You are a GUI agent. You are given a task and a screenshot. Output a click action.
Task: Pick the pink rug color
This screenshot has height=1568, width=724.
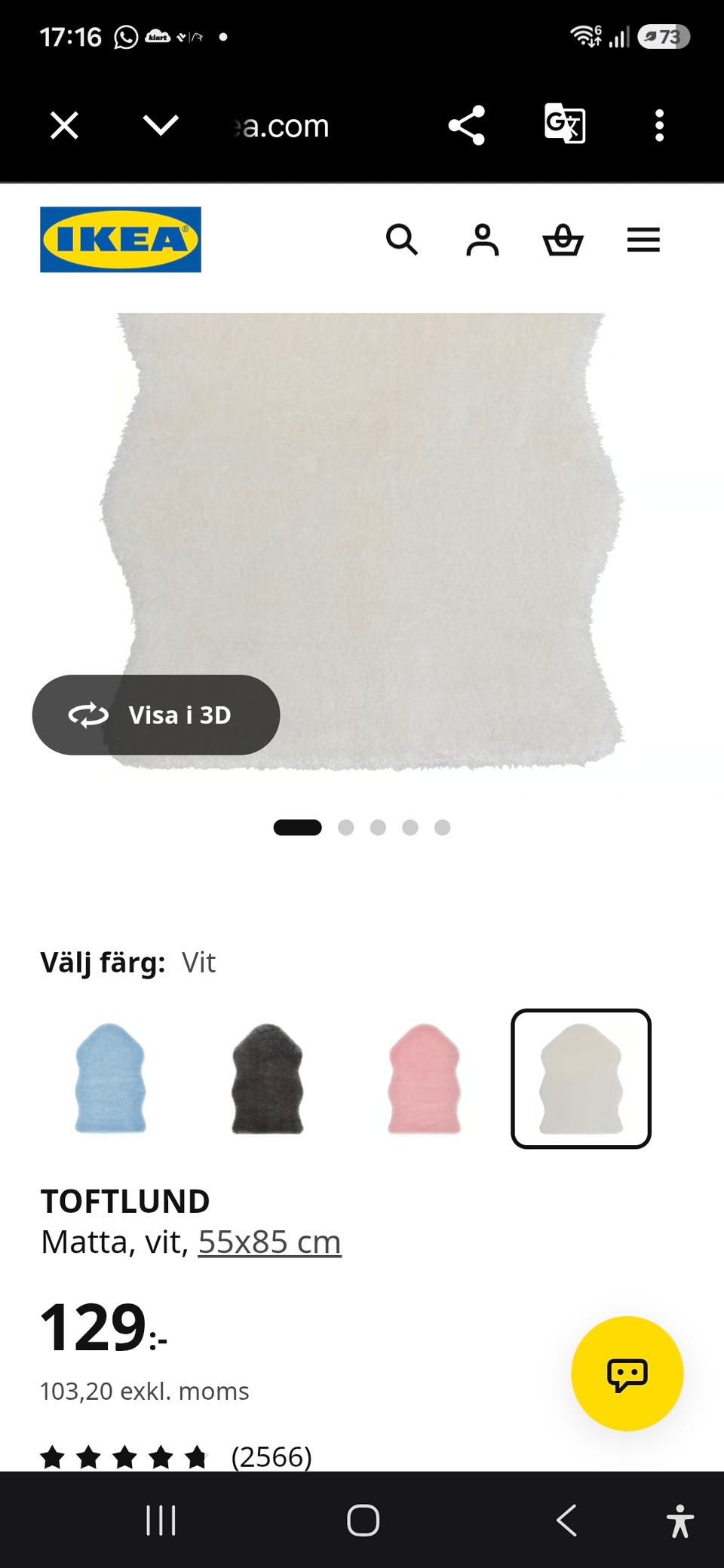click(424, 1078)
